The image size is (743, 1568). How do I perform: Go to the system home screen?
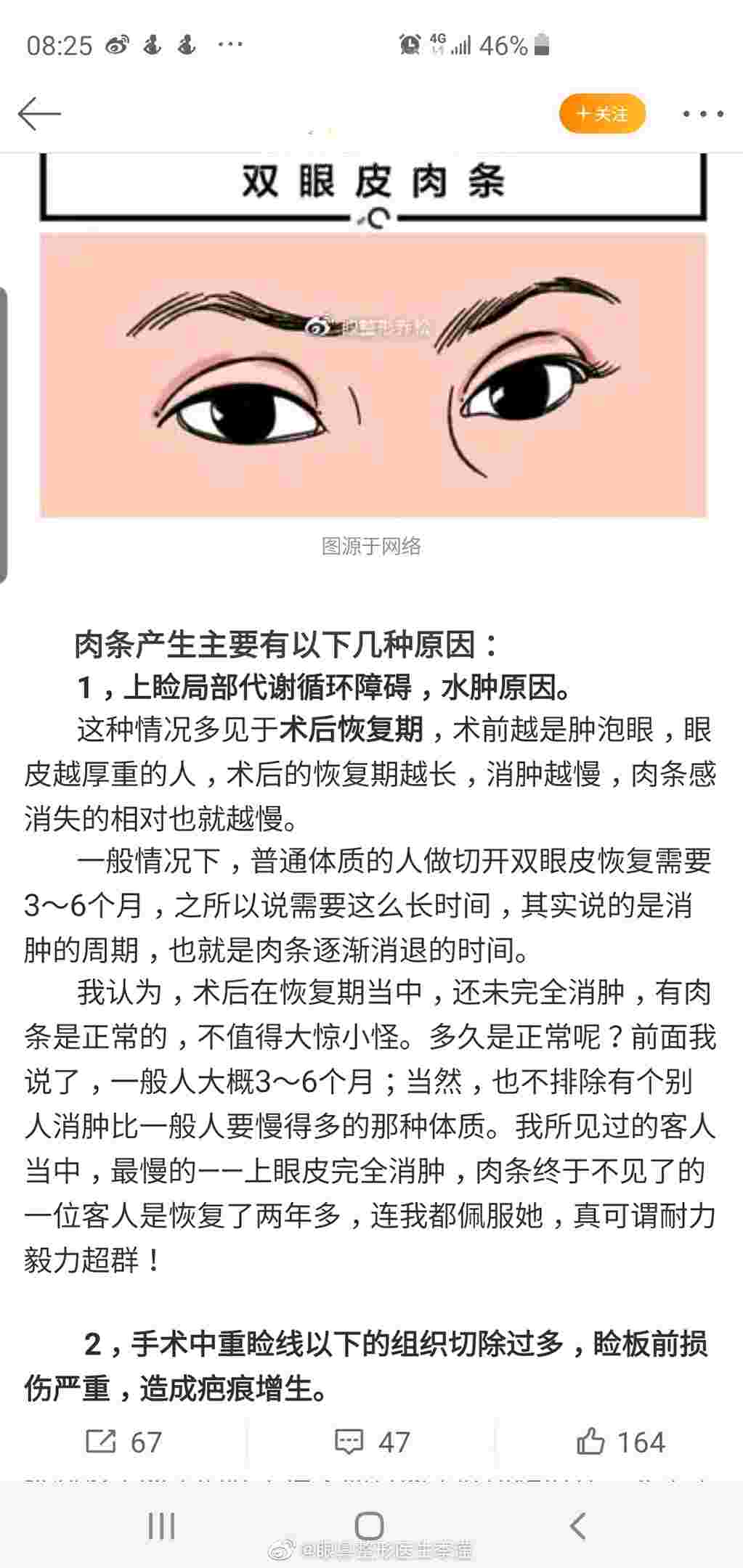point(369,1527)
